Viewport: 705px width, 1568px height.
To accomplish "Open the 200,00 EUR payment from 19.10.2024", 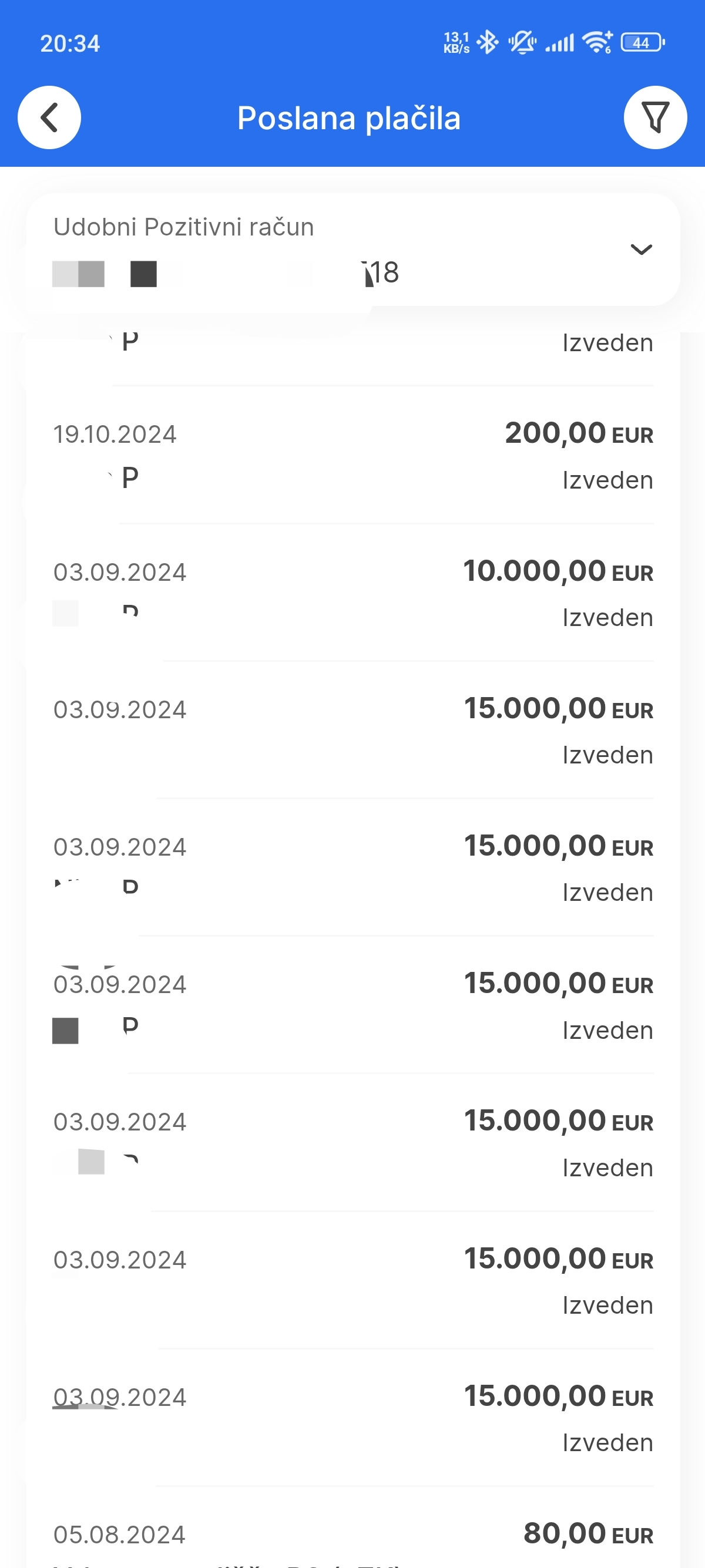I will coord(353,455).
